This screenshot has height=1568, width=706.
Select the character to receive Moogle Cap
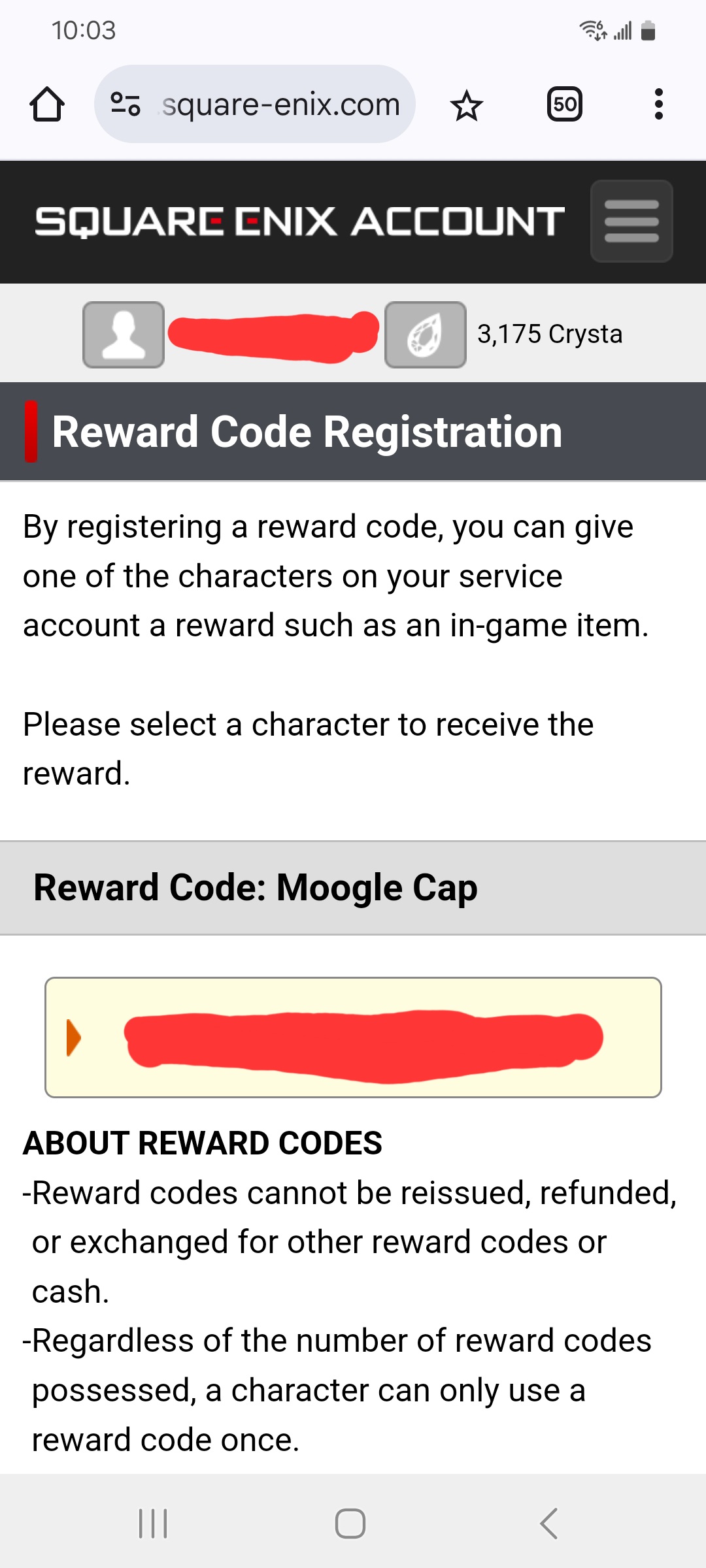pos(353,1037)
